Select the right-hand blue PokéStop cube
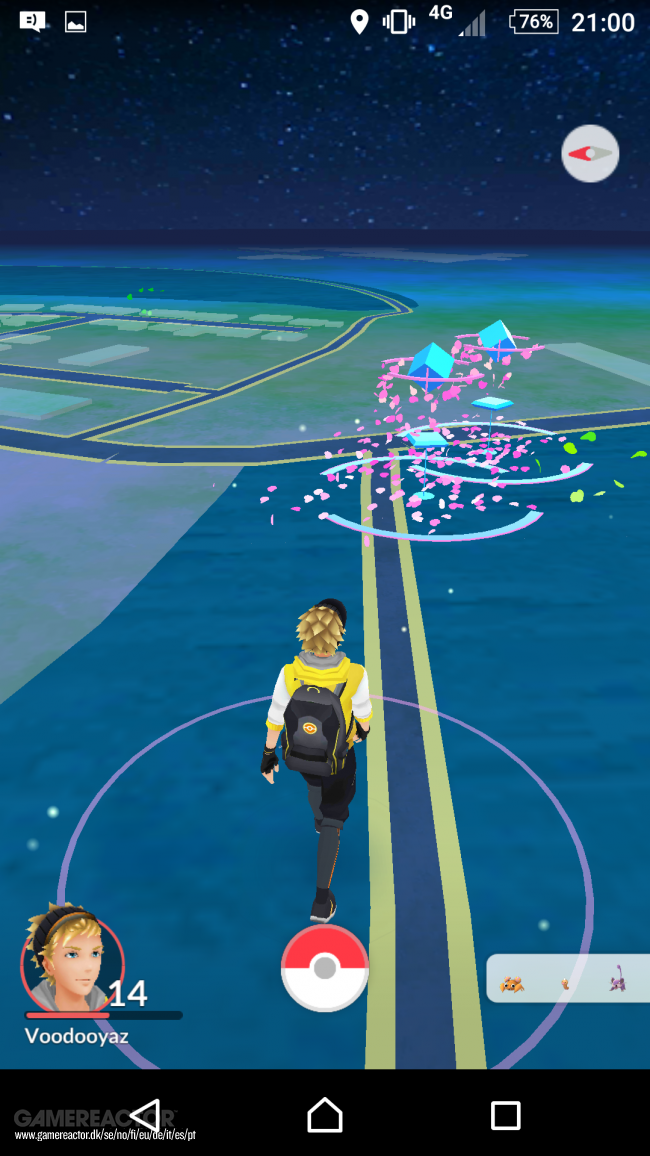The width and height of the screenshot is (650, 1156). (x=497, y=338)
